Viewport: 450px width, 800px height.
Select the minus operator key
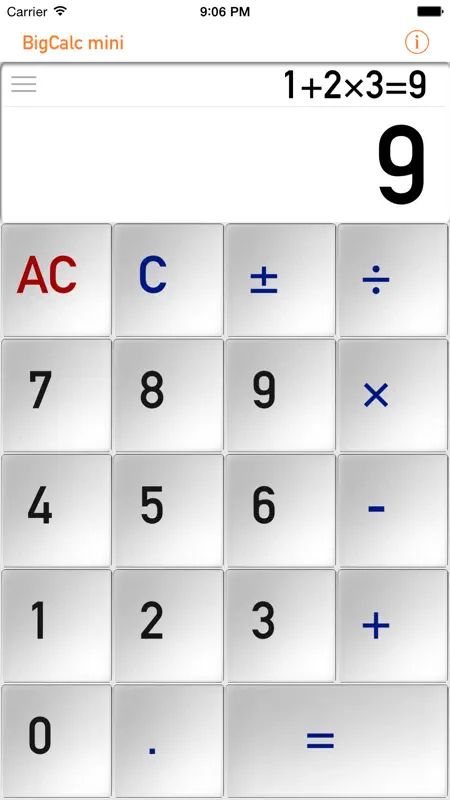click(393, 511)
